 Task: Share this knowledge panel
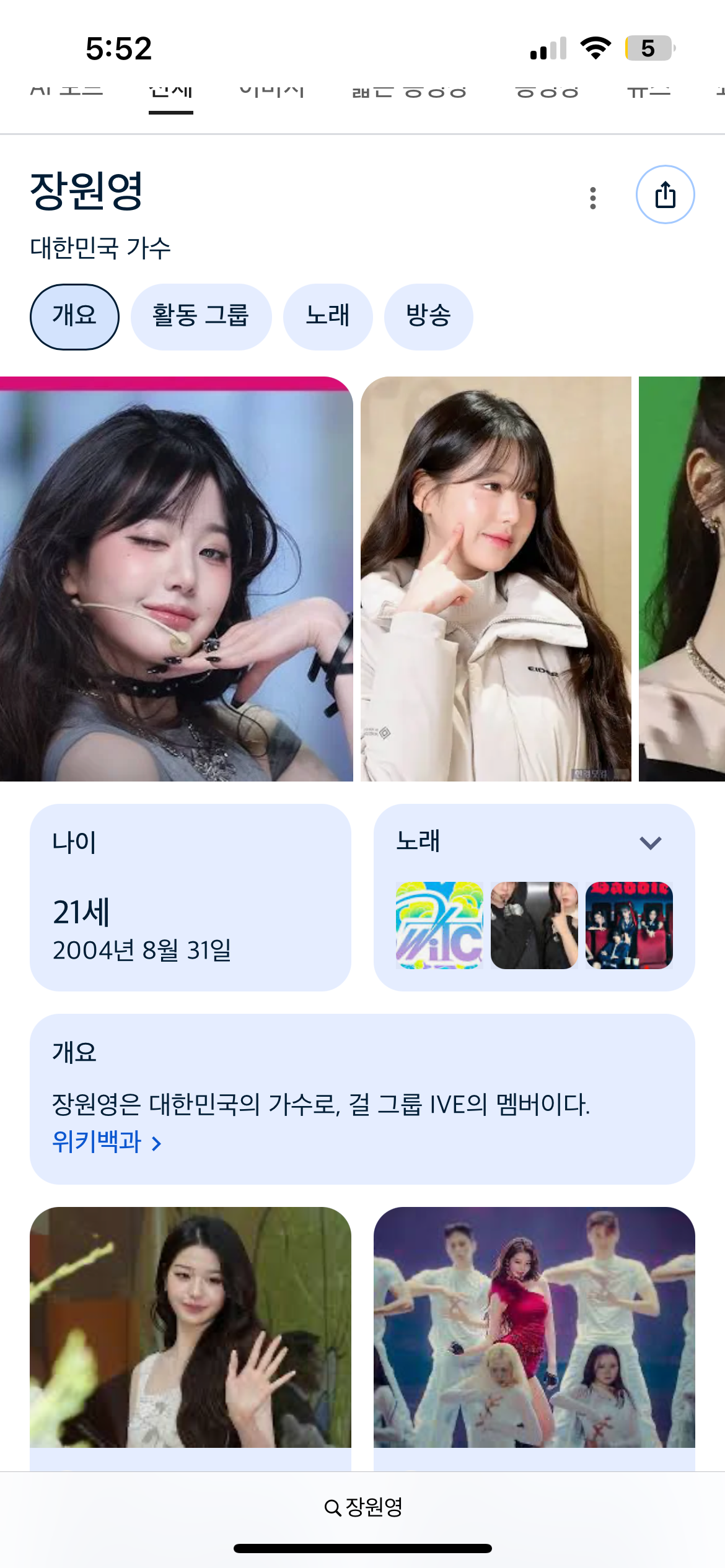click(x=665, y=194)
